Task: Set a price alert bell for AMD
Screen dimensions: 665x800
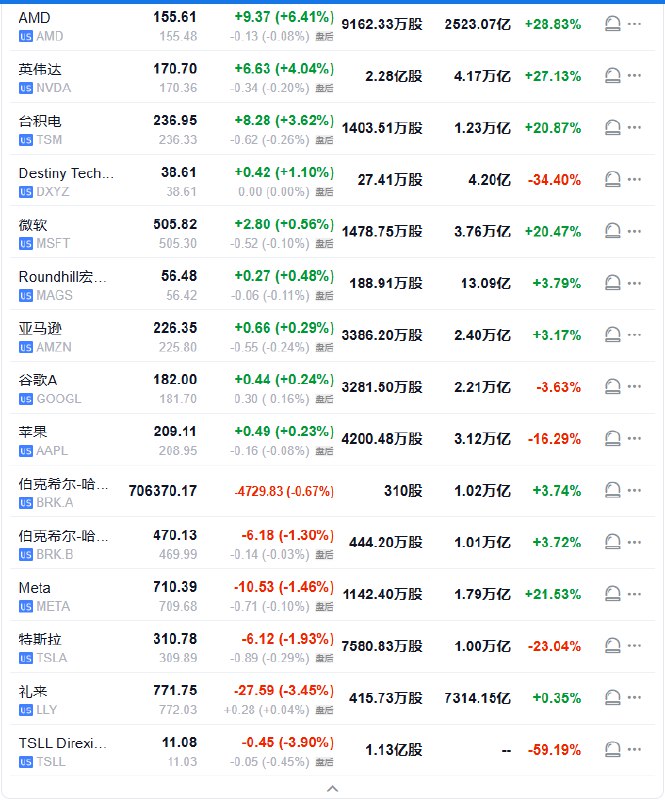Action: point(613,24)
